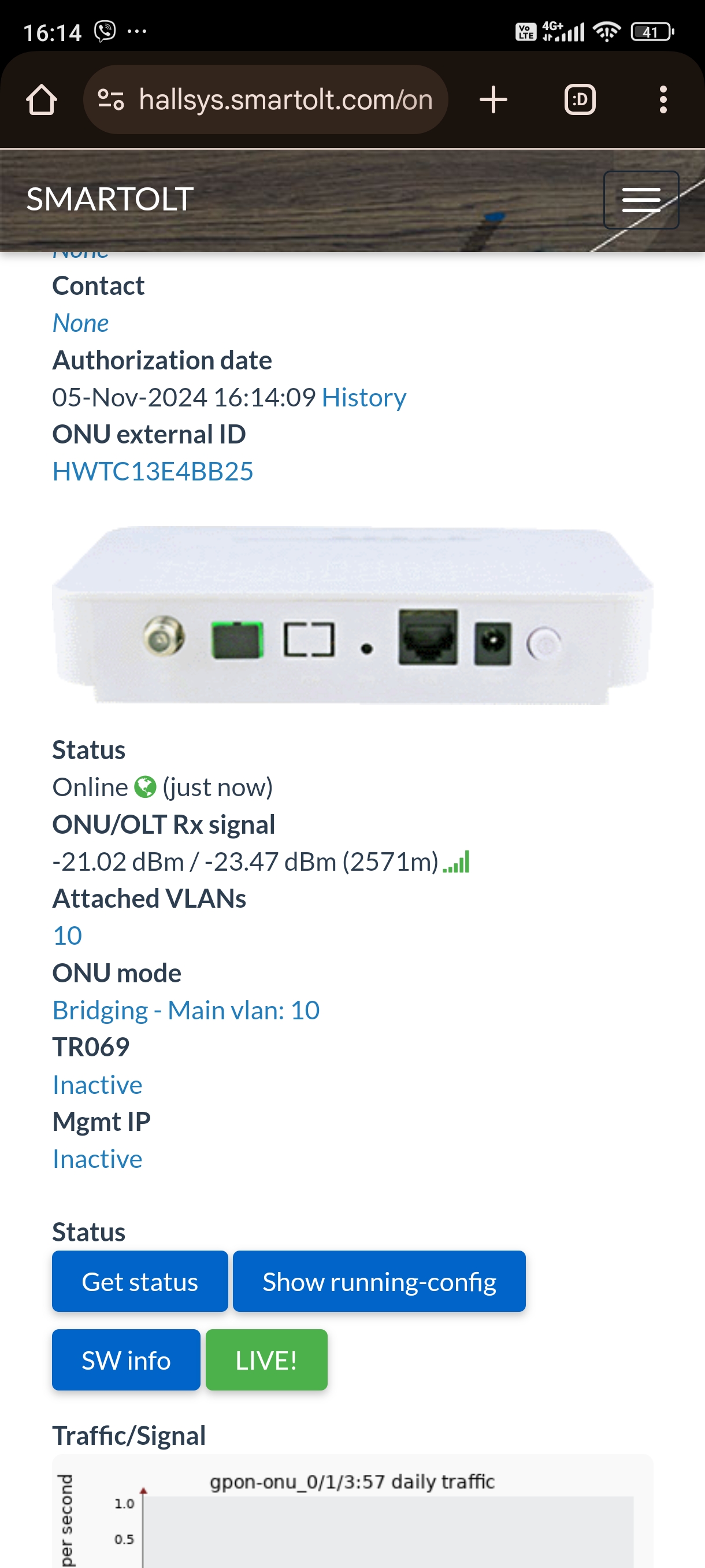Configure TR069 Inactive setting
The width and height of the screenshot is (705, 1568).
pos(97,1085)
